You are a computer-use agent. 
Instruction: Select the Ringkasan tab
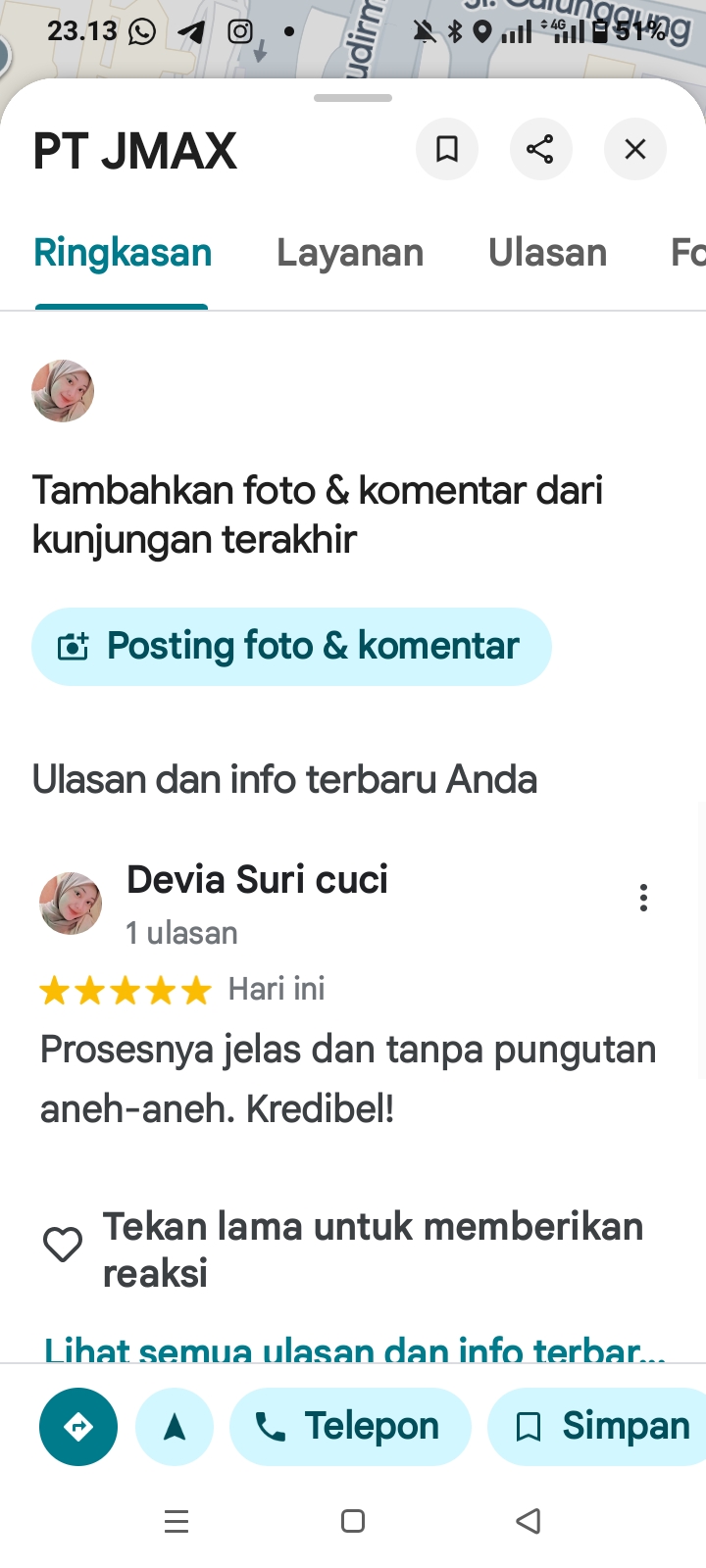[x=123, y=253]
